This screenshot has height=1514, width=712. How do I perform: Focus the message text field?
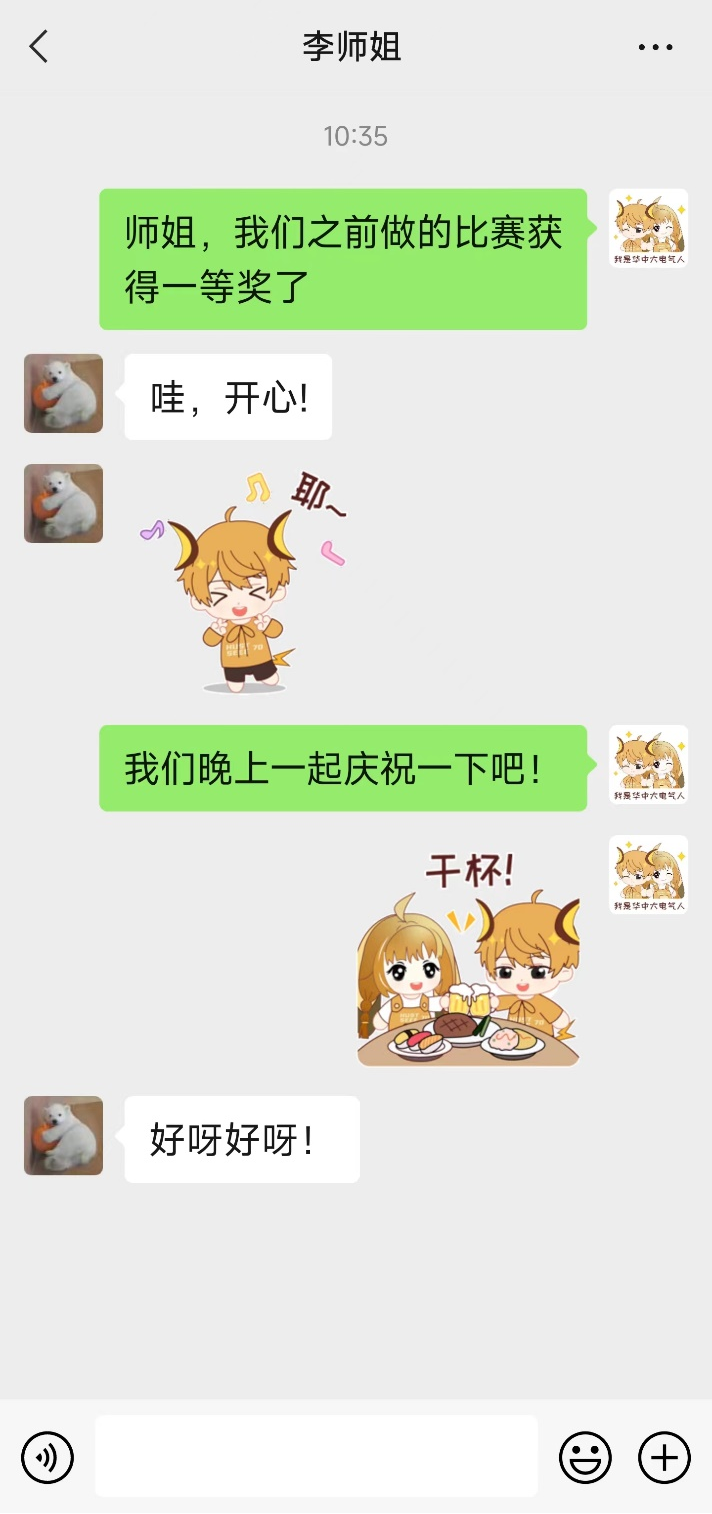316,1456
